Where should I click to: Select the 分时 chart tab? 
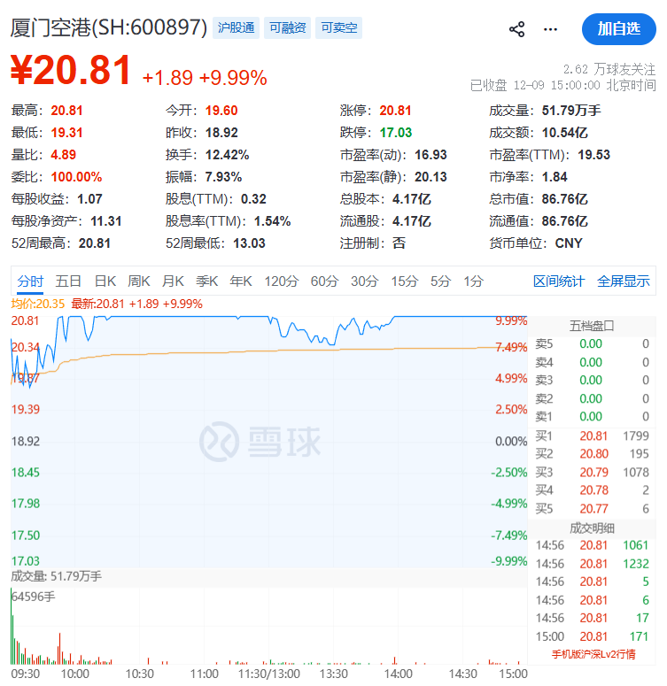click(30, 281)
